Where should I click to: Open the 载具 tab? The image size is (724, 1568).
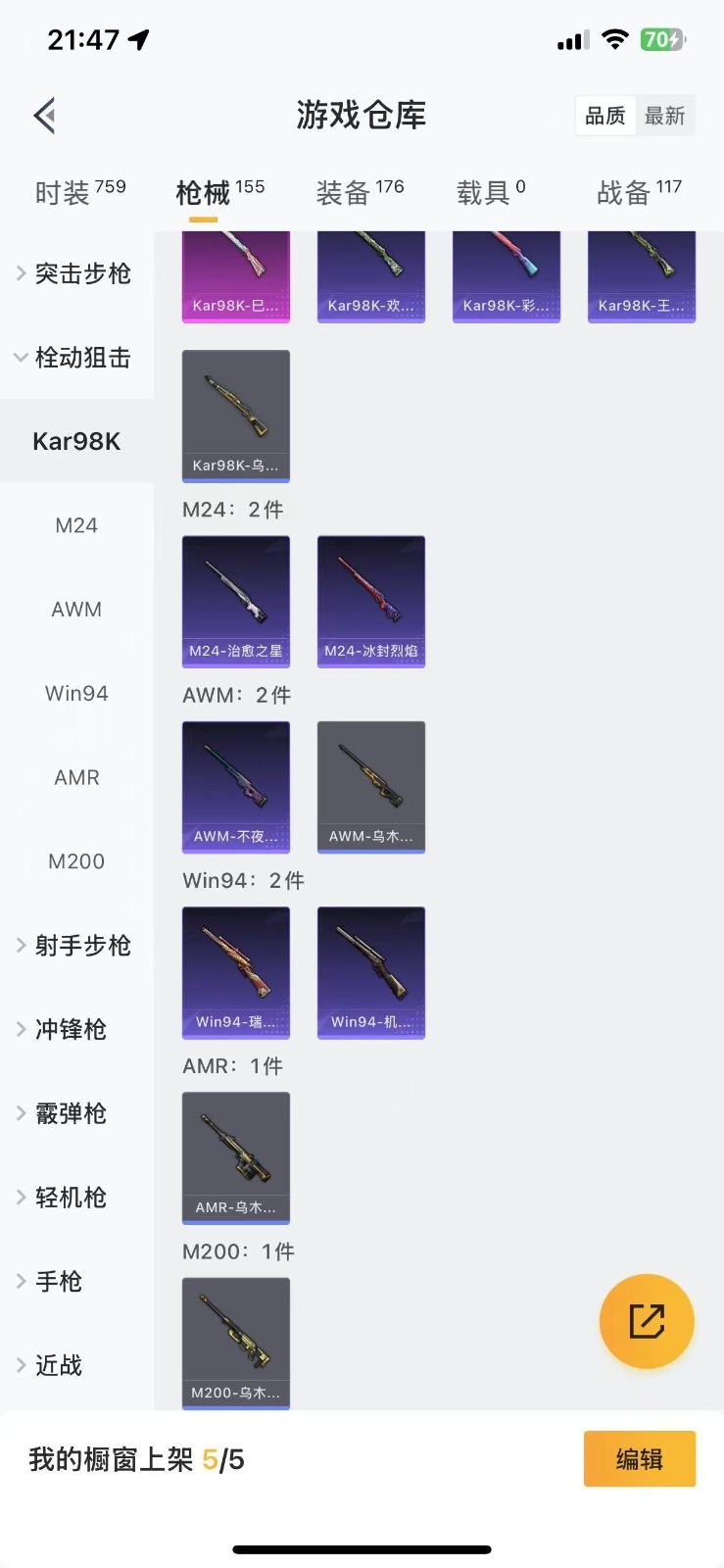click(x=491, y=192)
